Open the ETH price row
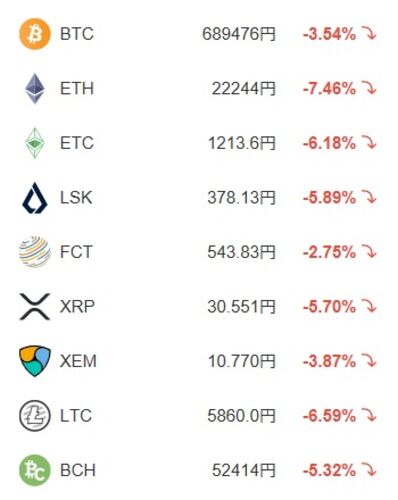This screenshot has height=500, width=398. [x=198, y=89]
